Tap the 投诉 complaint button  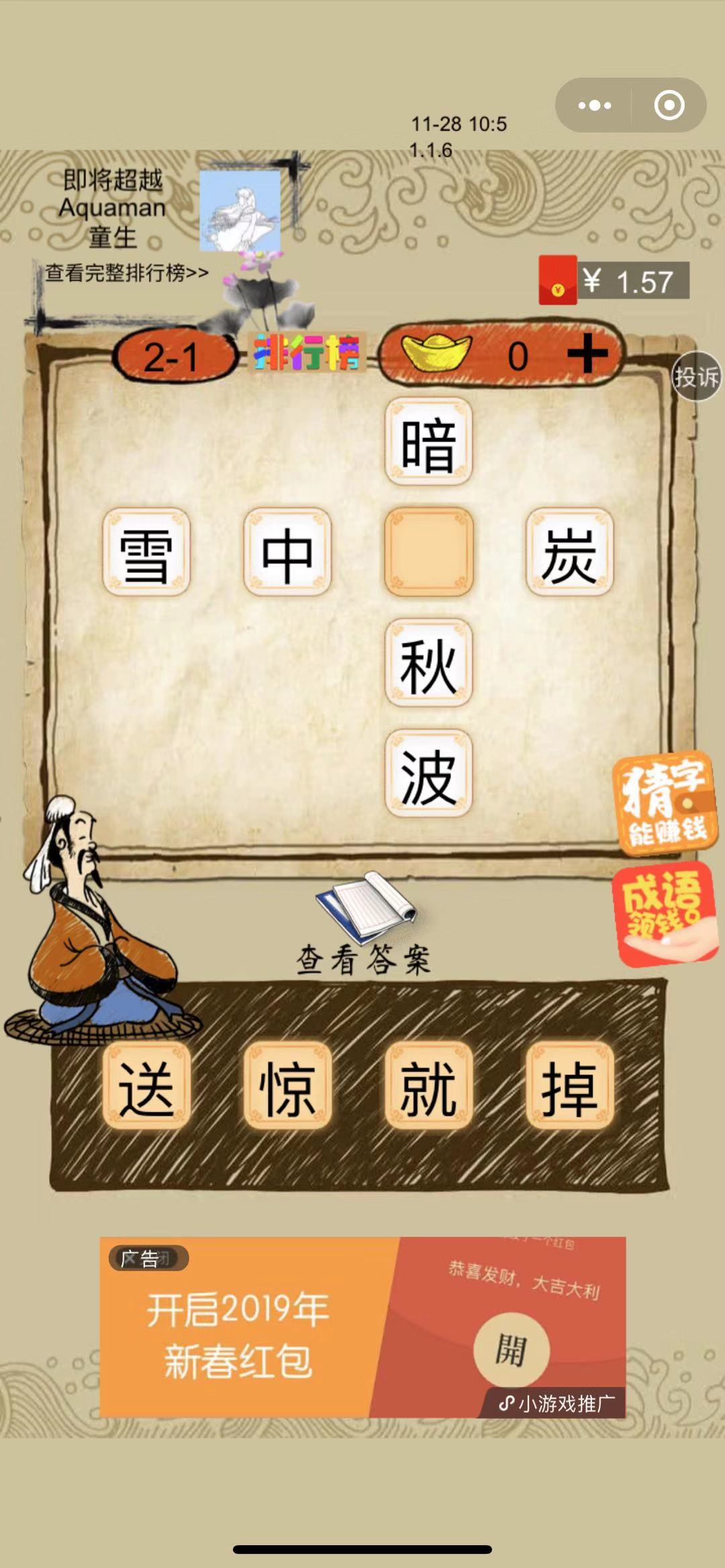click(x=696, y=376)
